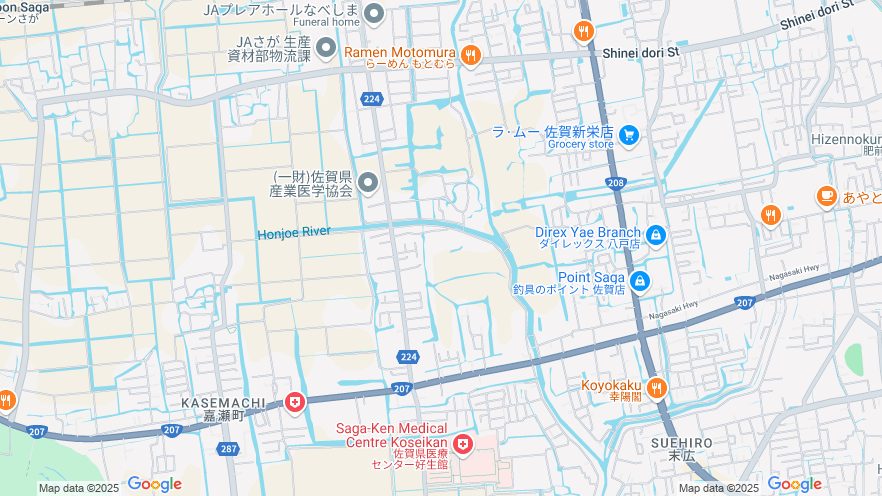Image resolution: width=882 pixels, height=496 pixels.
Task: Select the restaurant pin above Shinei dori St
Action: [584, 31]
